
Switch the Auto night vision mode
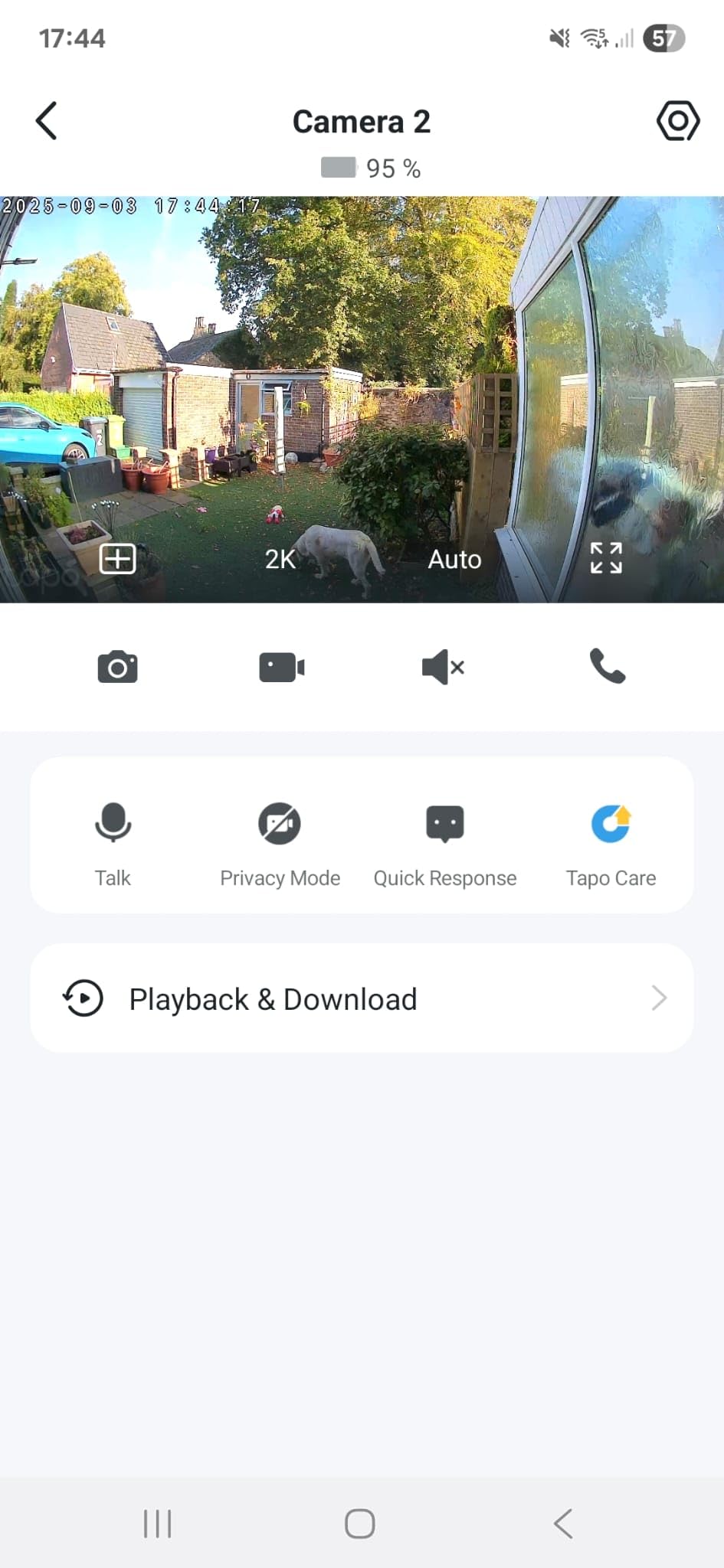coord(454,559)
